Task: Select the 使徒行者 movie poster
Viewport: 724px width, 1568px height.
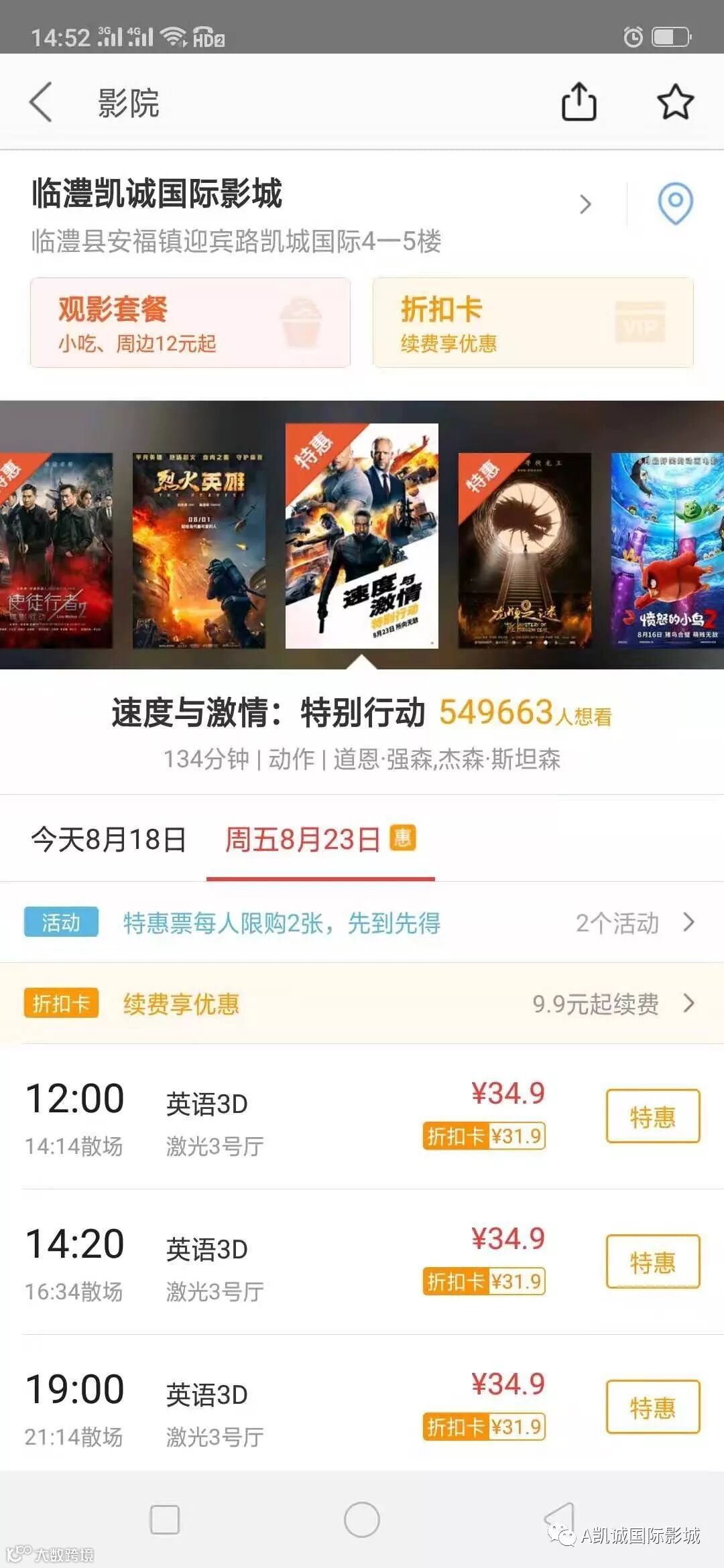Action: (x=56, y=550)
